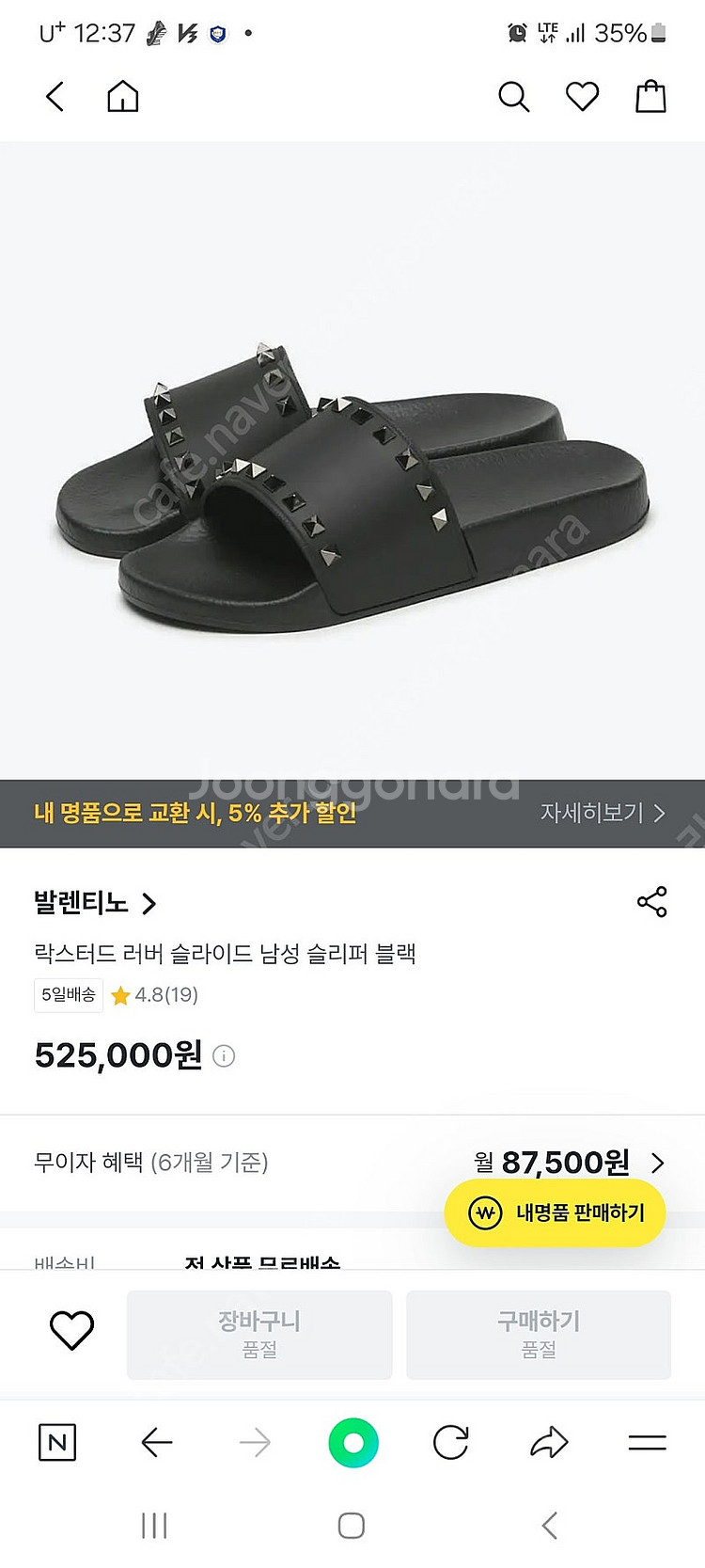Image resolution: width=705 pixels, height=1568 pixels.
Task: Open the shop home icon
Action: point(123,96)
